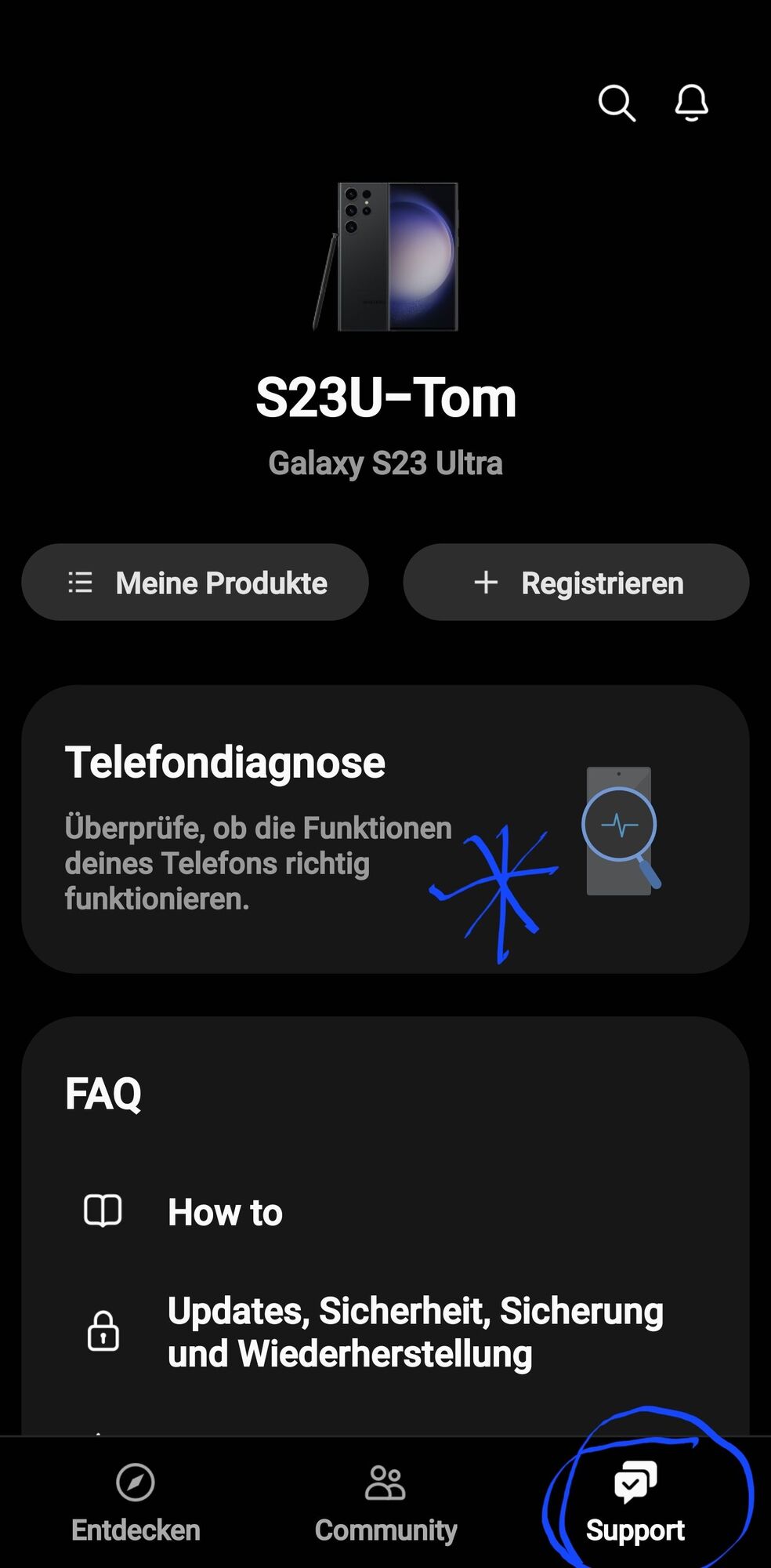Open Updates, Sicherheit, Sicherung und Wiederherstellung

[414, 1332]
